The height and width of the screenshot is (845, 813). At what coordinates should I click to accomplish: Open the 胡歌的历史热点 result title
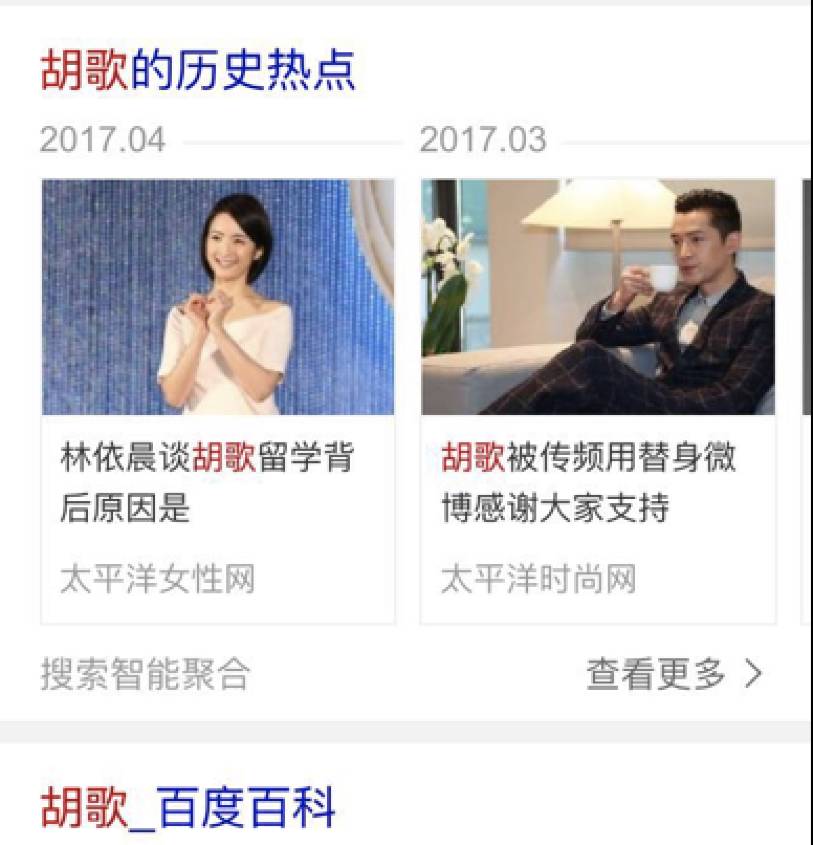[x=198, y=72]
